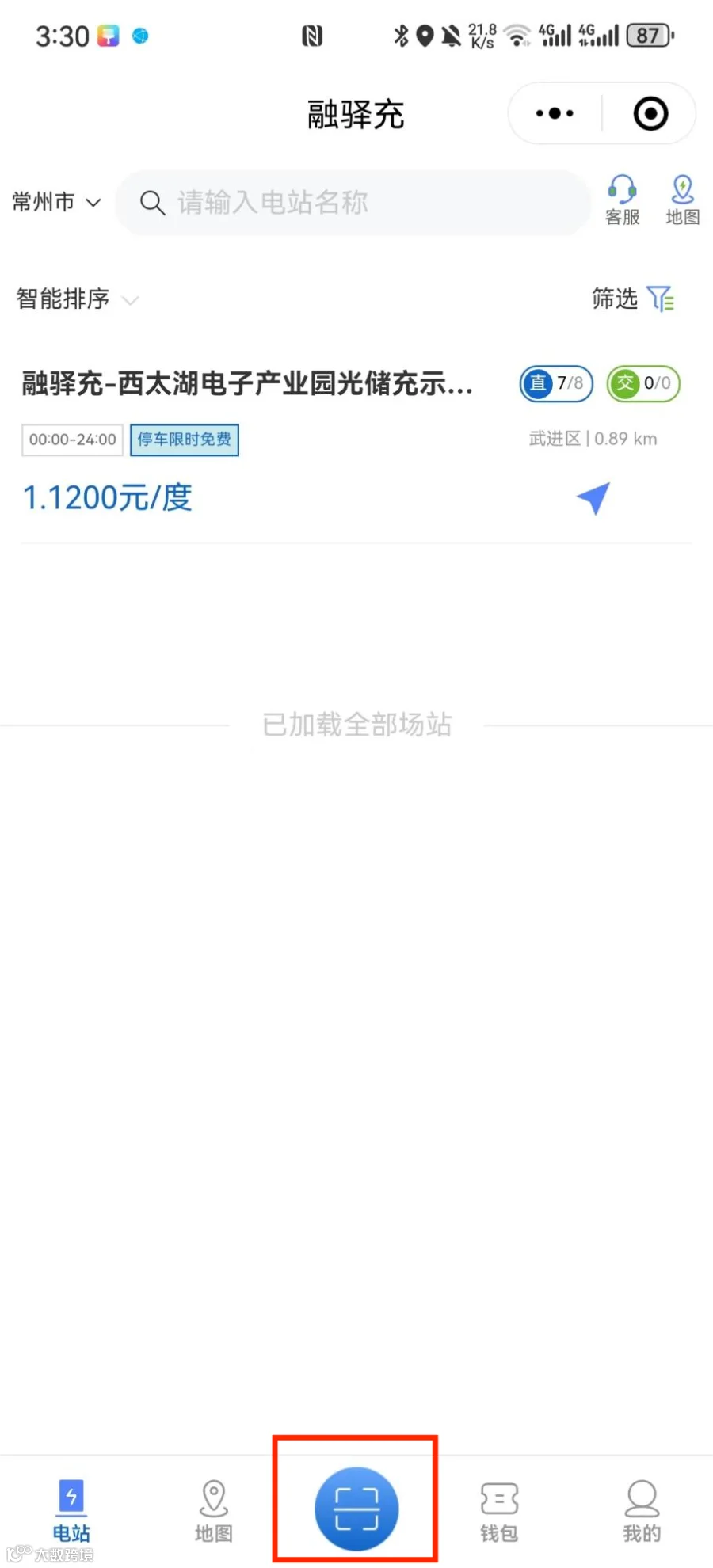Navigate to the station with the arrow icon
This screenshot has width=713, height=1568.
[593, 498]
